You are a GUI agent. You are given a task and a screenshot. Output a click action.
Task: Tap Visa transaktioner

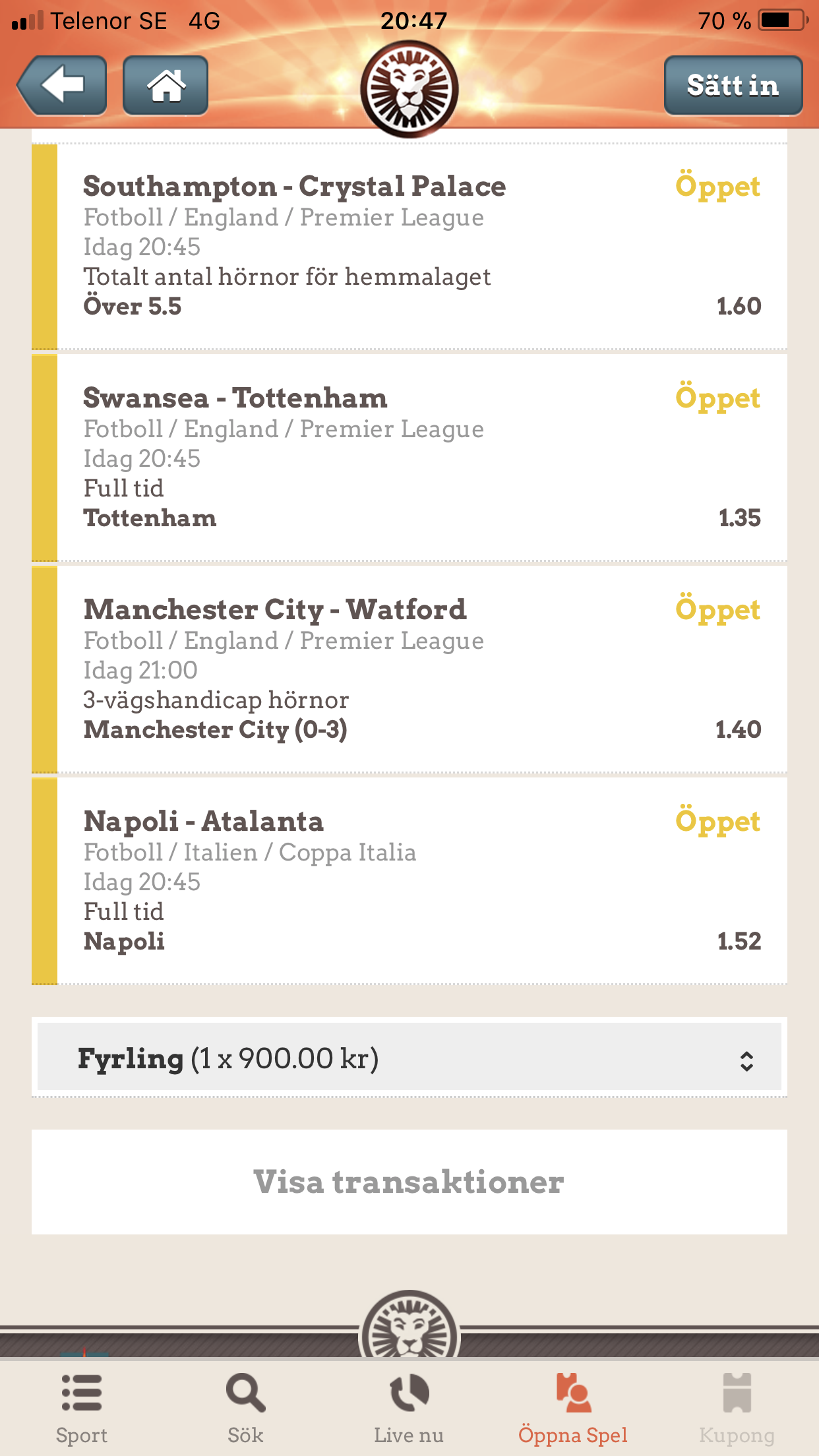(x=409, y=1182)
